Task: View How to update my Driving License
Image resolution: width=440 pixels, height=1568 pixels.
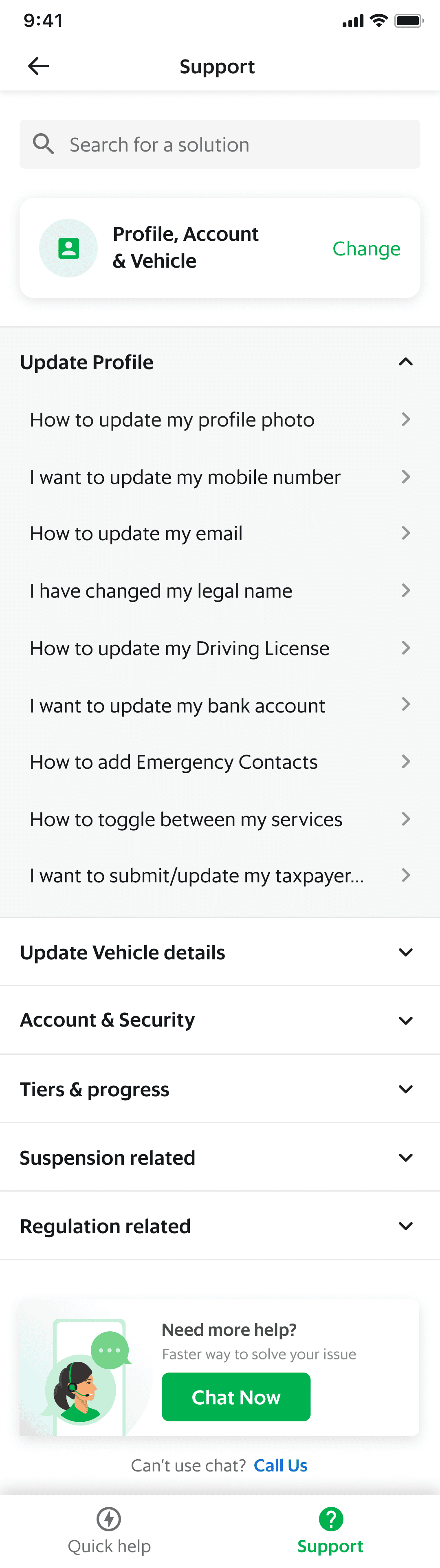Action: (220, 648)
